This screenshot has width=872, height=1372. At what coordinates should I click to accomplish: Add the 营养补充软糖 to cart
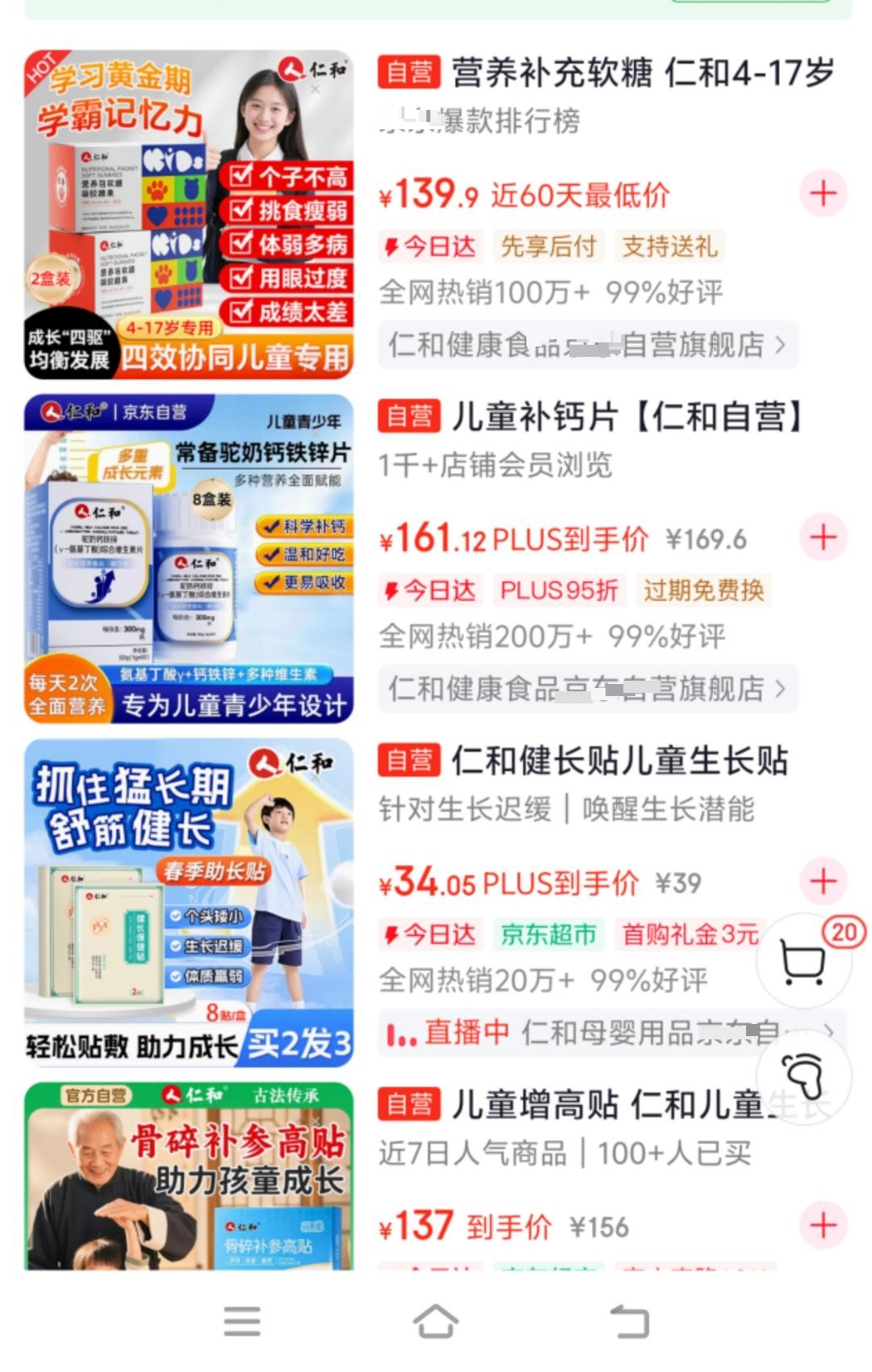(823, 194)
